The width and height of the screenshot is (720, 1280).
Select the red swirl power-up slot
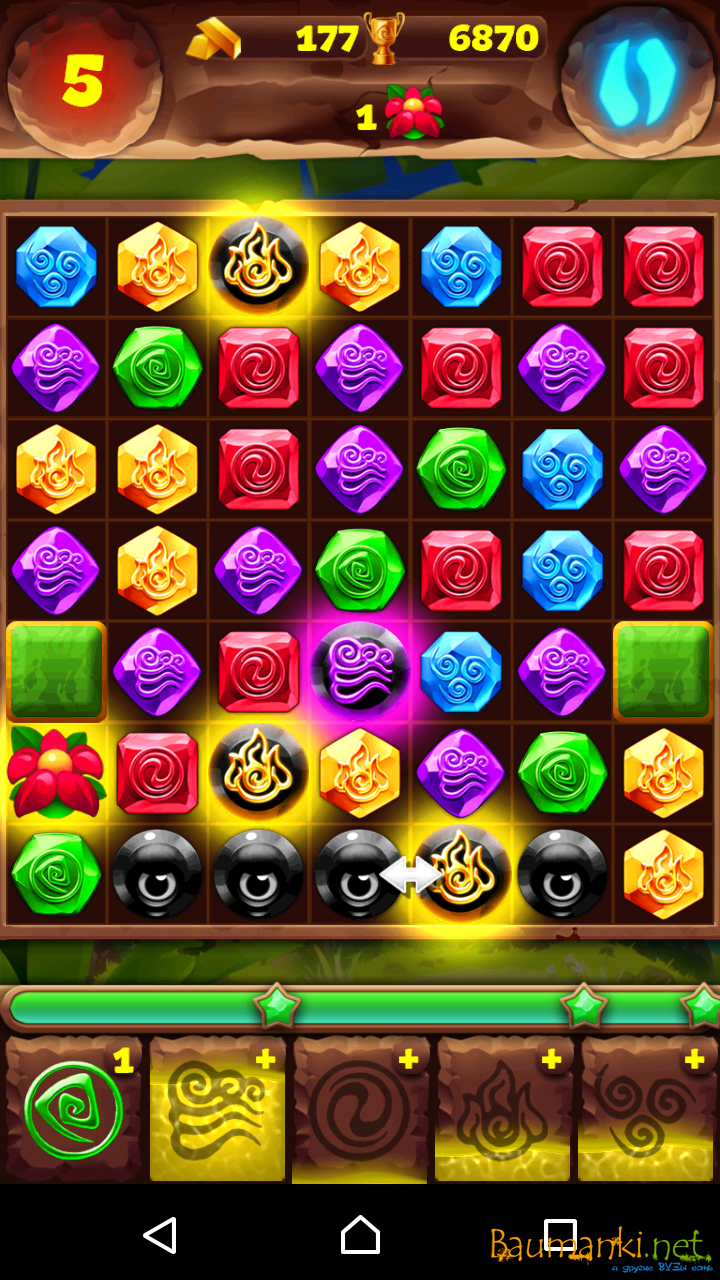pyautogui.click(x=360, y=1110)
